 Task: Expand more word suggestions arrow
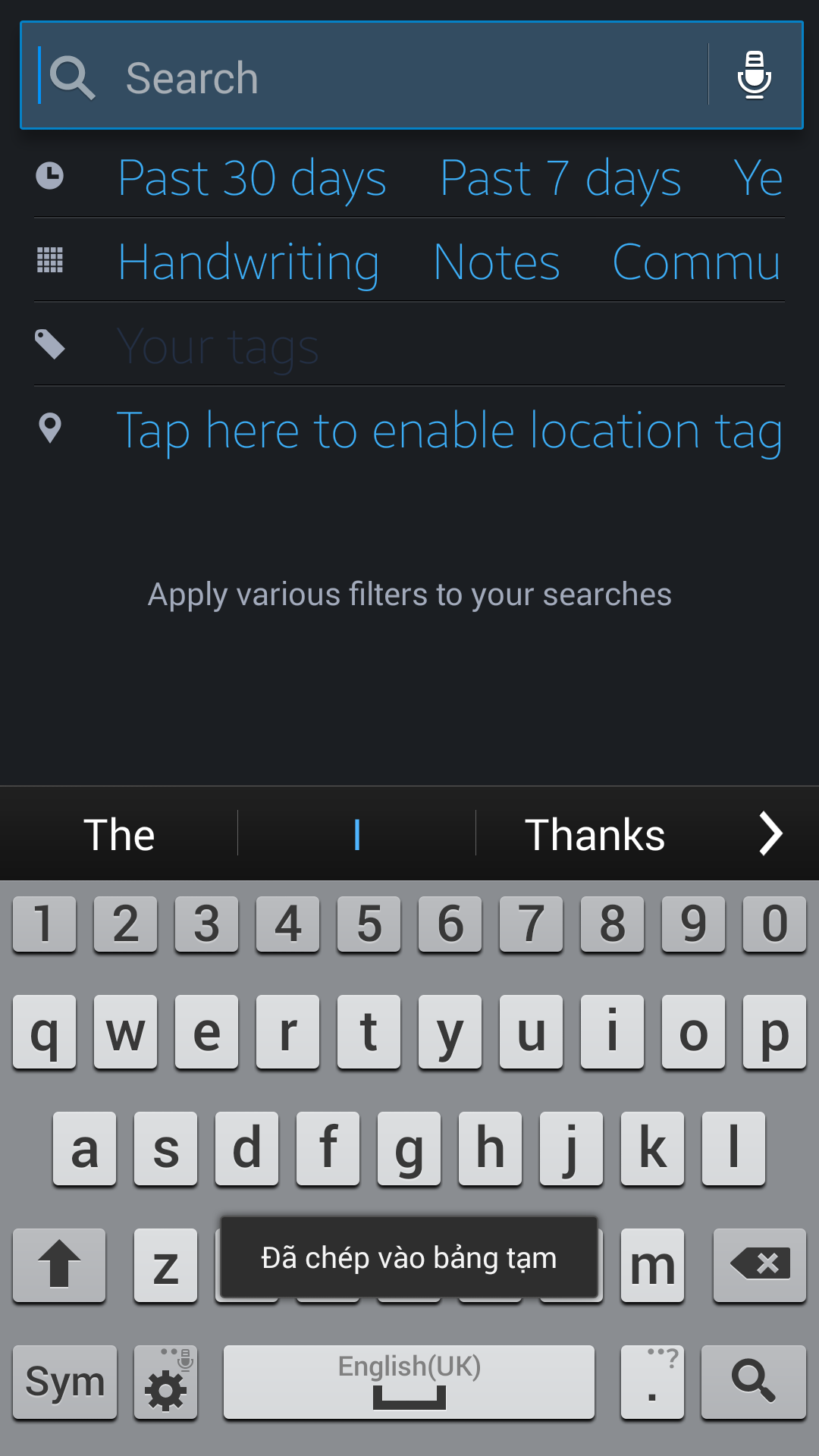(770, 834)
